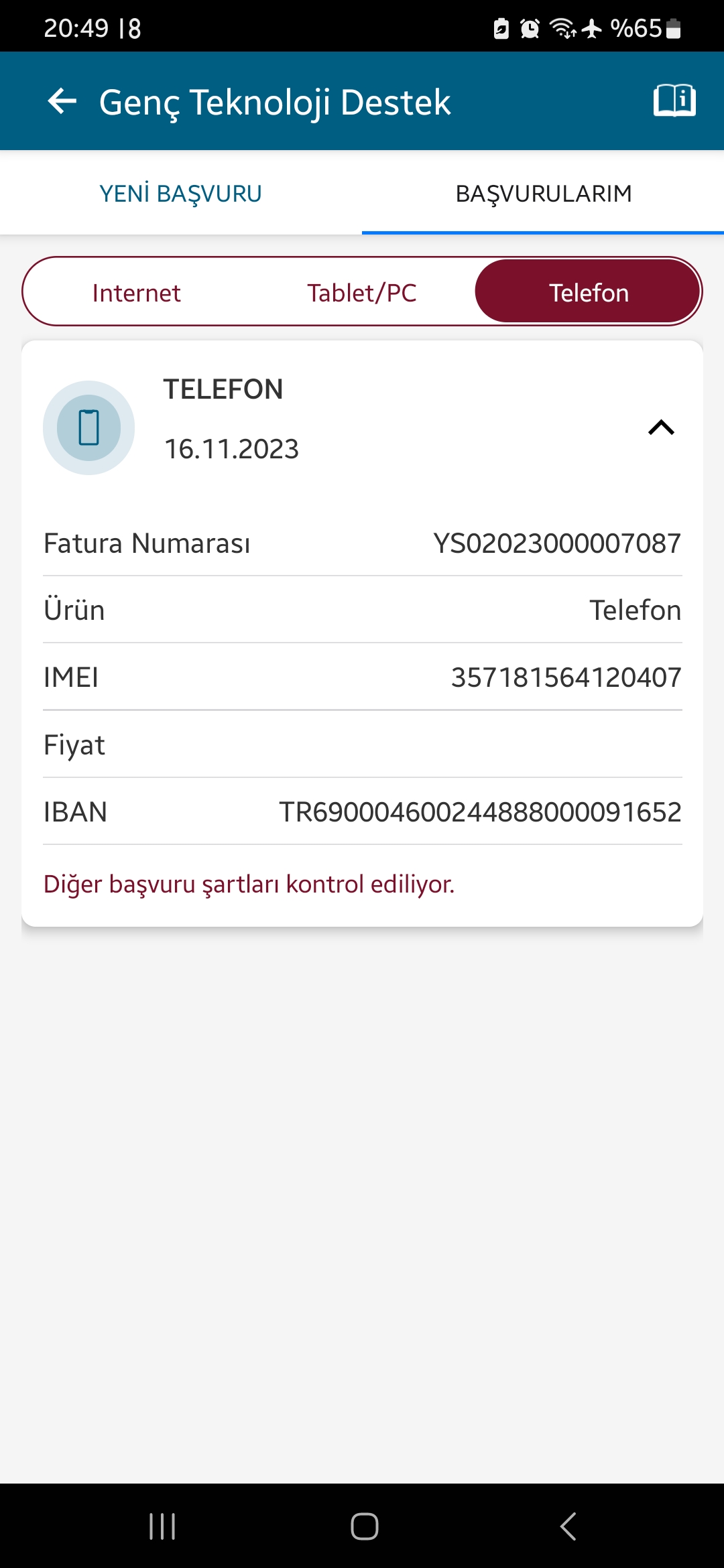Viewport: 724px width, 1568px height.
Task: Switch to the YENİ BAŞVURU tab
Action: coord(181,194)
